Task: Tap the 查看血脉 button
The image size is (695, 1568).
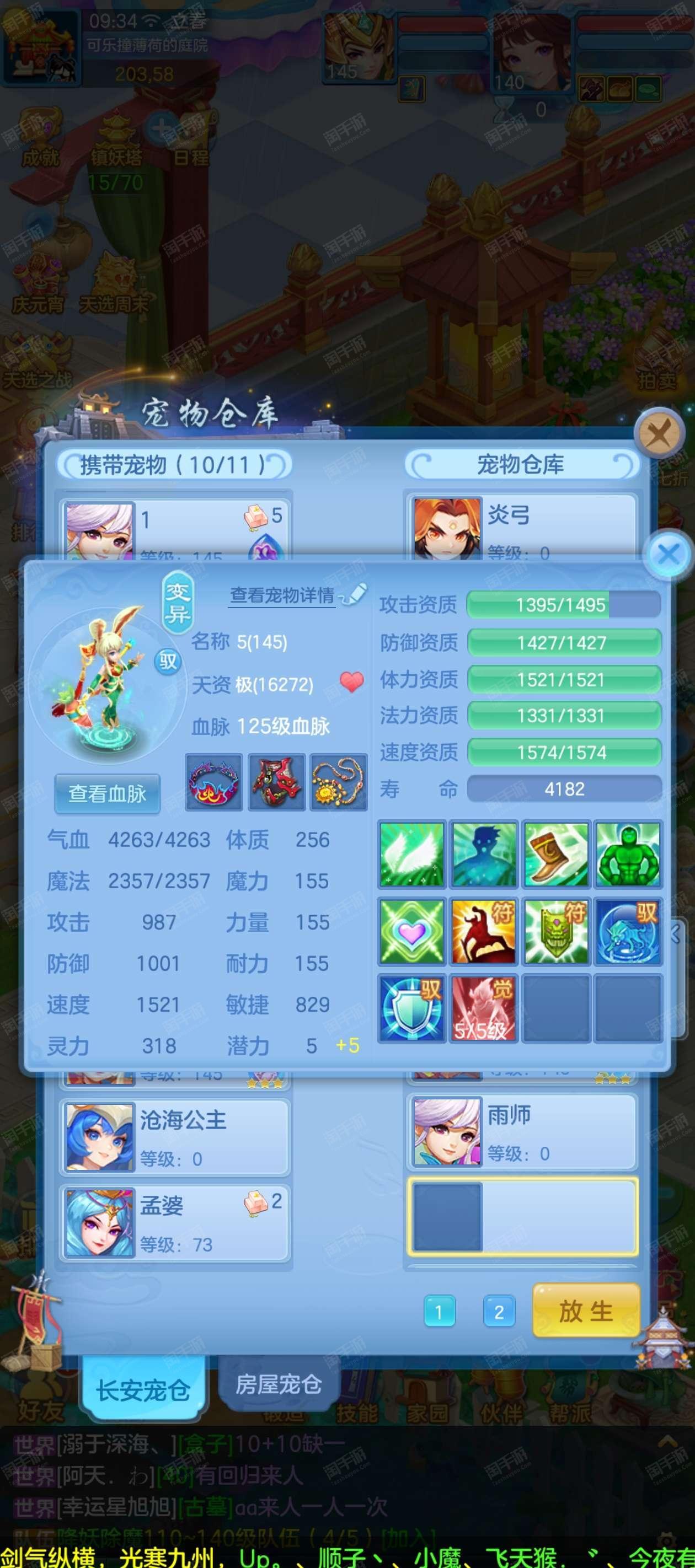Action: pos(107,793)
